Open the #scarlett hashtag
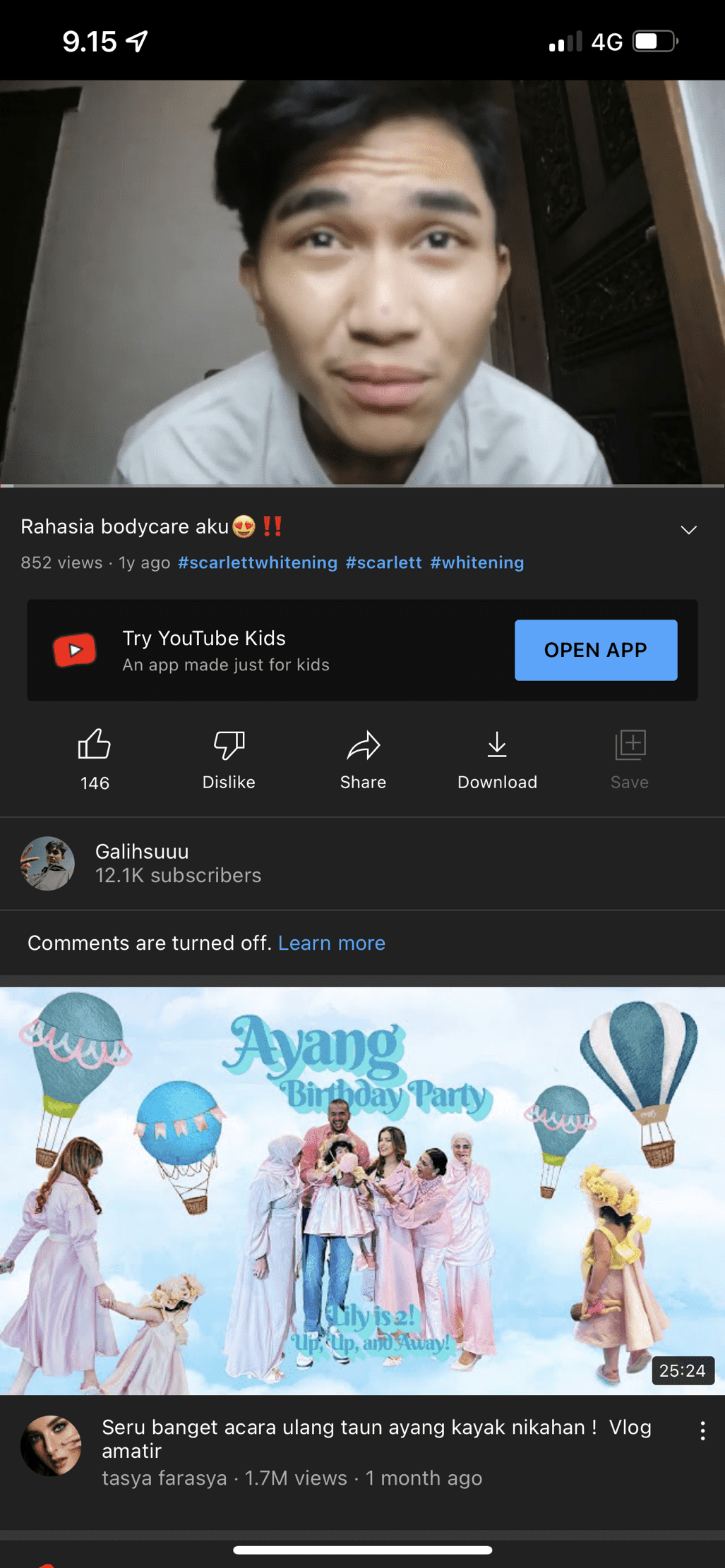This screenshot has height=1568, width=725. 383,562
